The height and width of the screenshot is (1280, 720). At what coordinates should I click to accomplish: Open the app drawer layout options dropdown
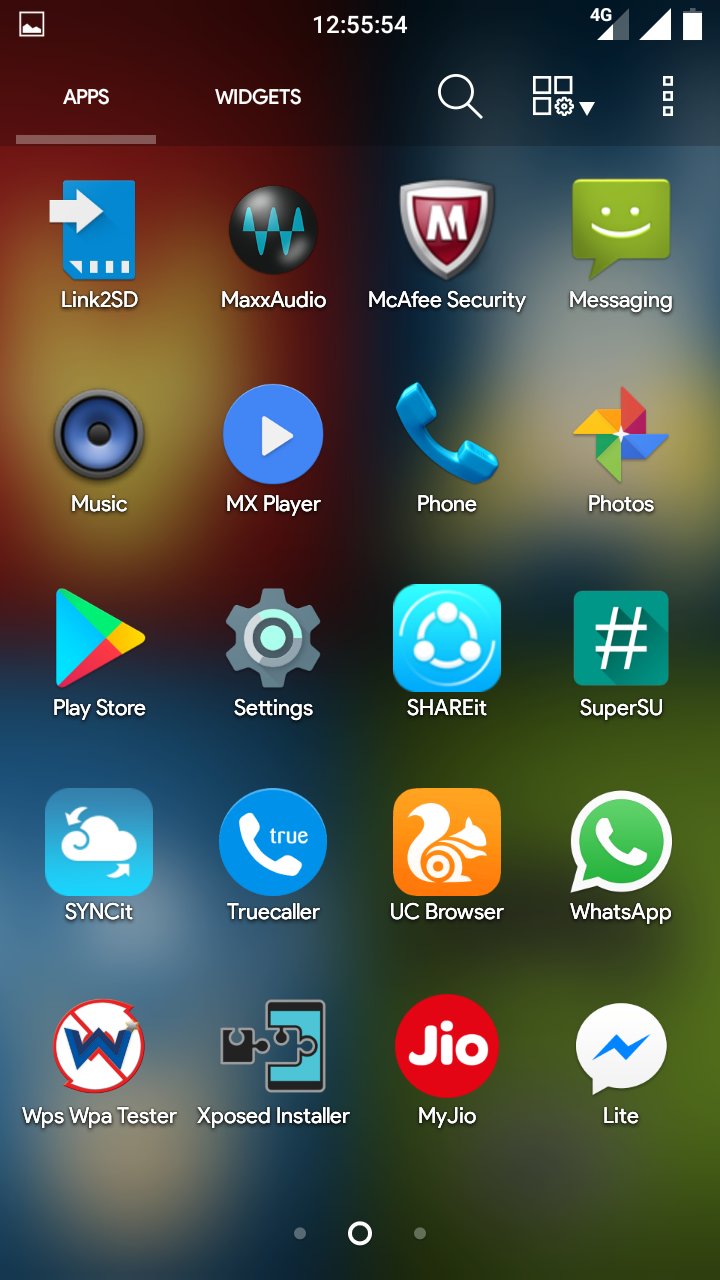[x=563, y=97]
